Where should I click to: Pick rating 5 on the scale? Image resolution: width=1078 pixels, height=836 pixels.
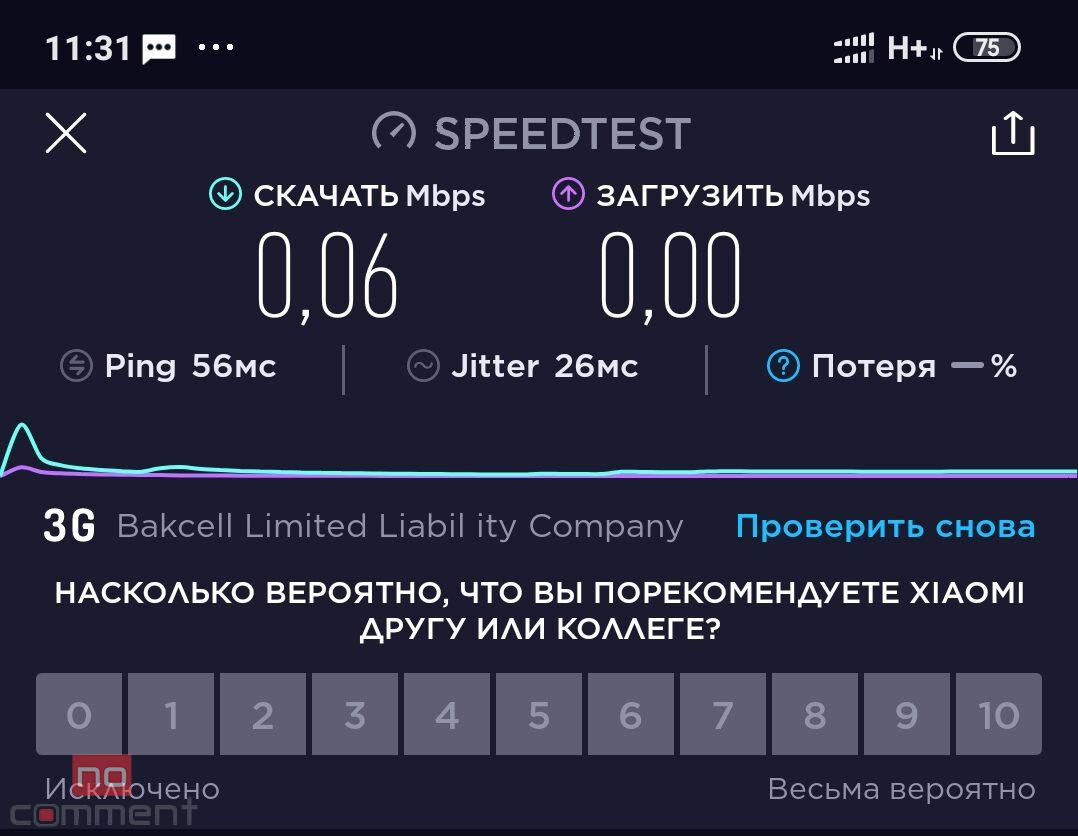pos(539,714)
